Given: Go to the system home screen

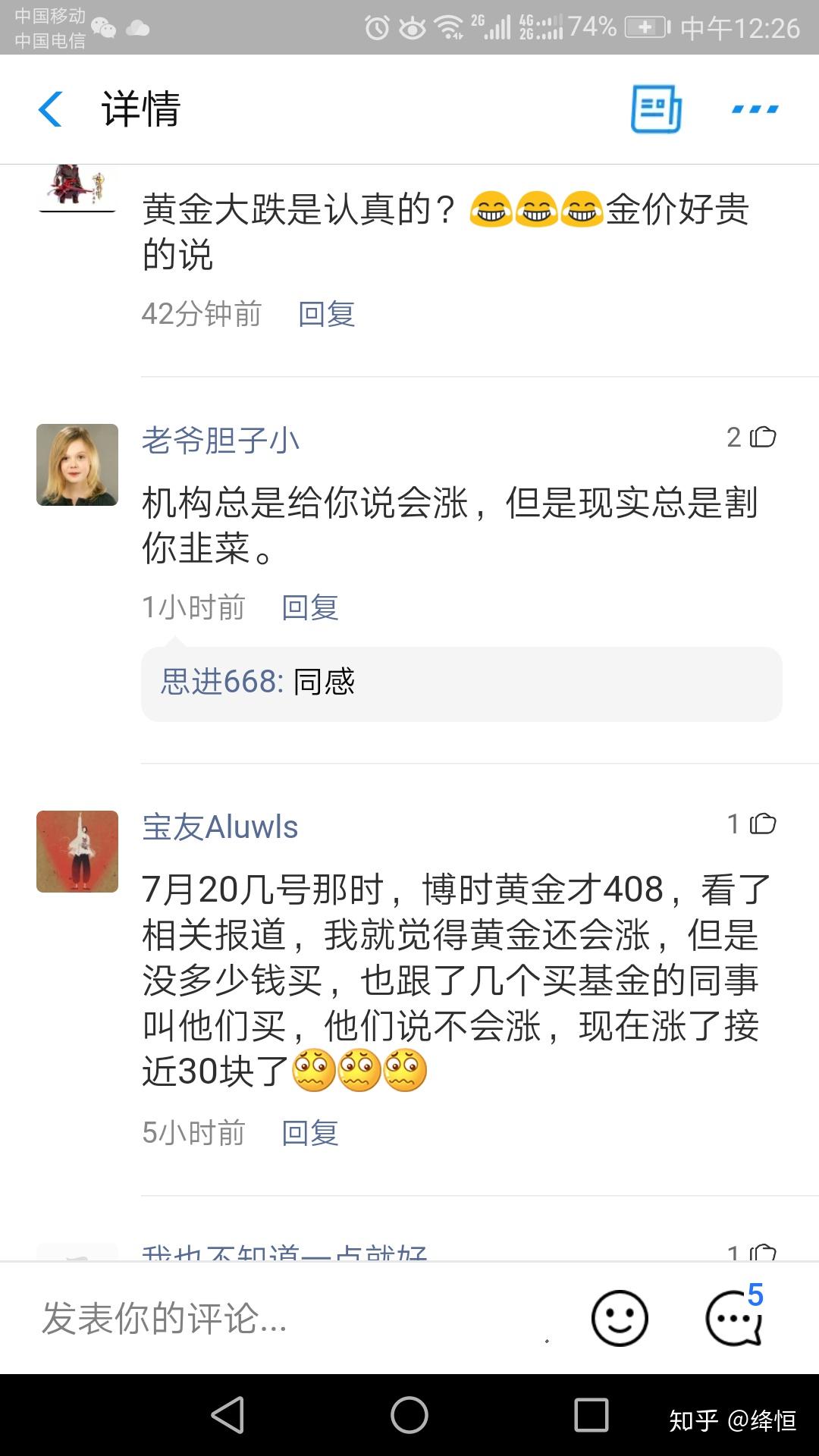Looking at the screenshot, I should point(409,1415).
